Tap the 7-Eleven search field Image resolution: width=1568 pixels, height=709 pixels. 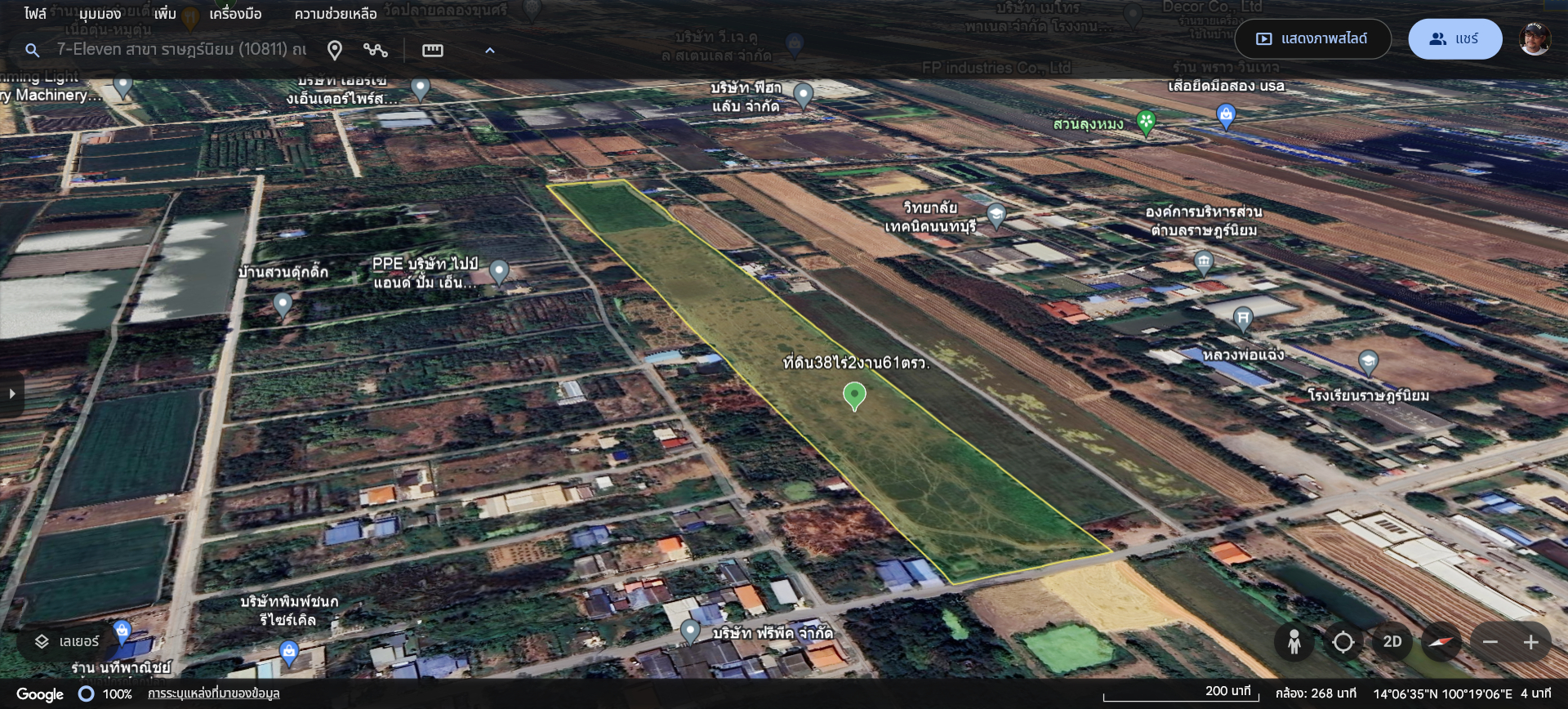(x=181, y=50)
